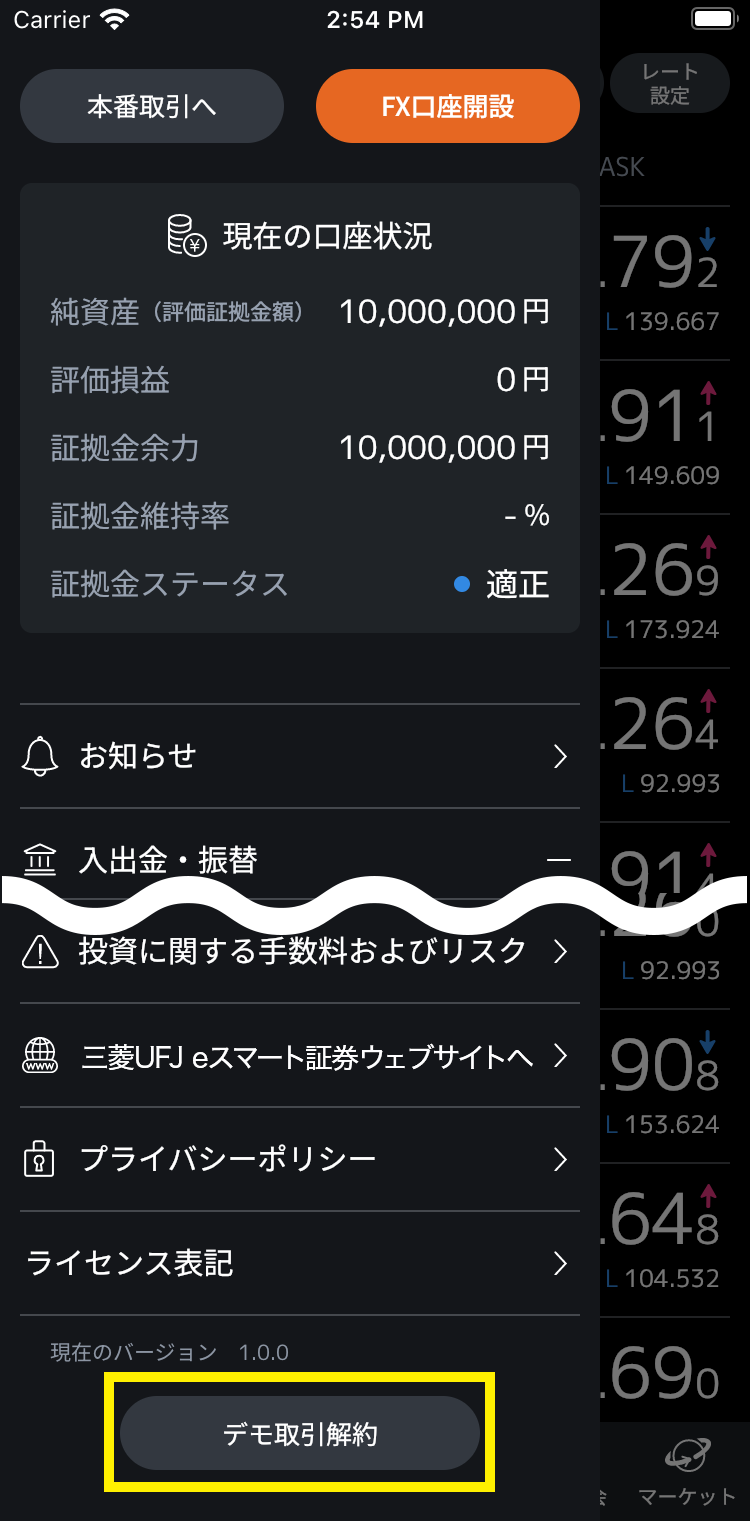Open FX口座開設 to create an account
750x1521 pixels.
coord(448,106)
